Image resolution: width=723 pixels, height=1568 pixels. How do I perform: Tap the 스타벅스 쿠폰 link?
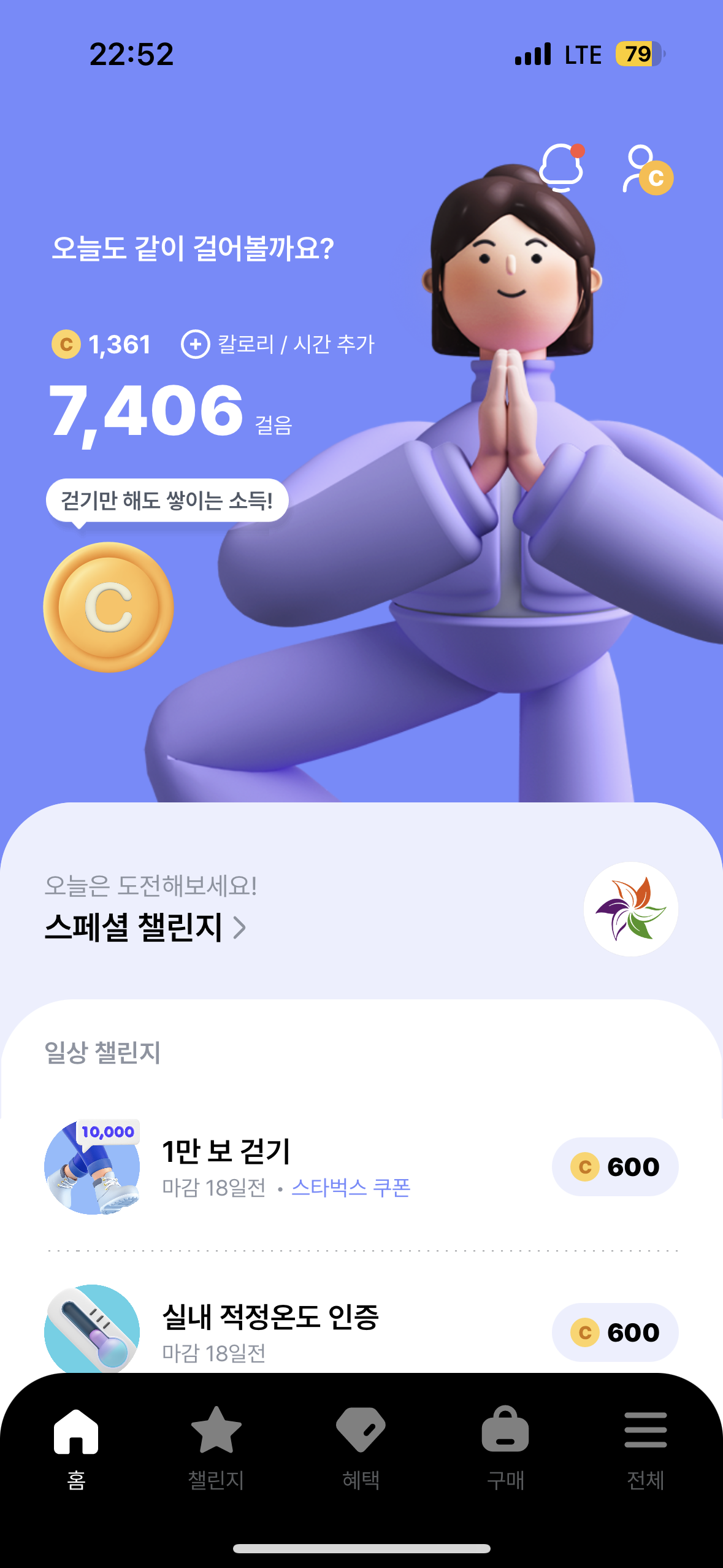pos(351,1188)
